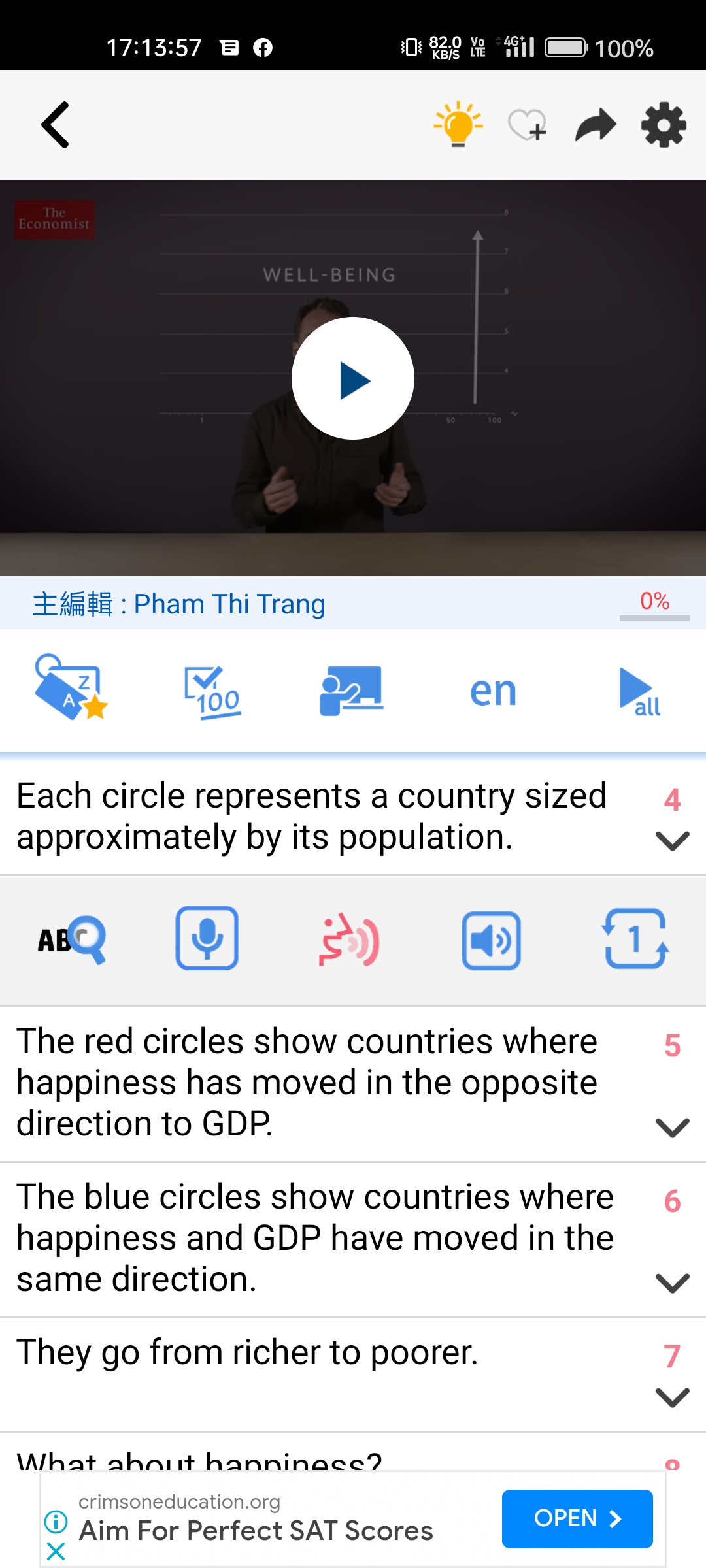Expand sentence 5 about red circles

(671, 1127)
